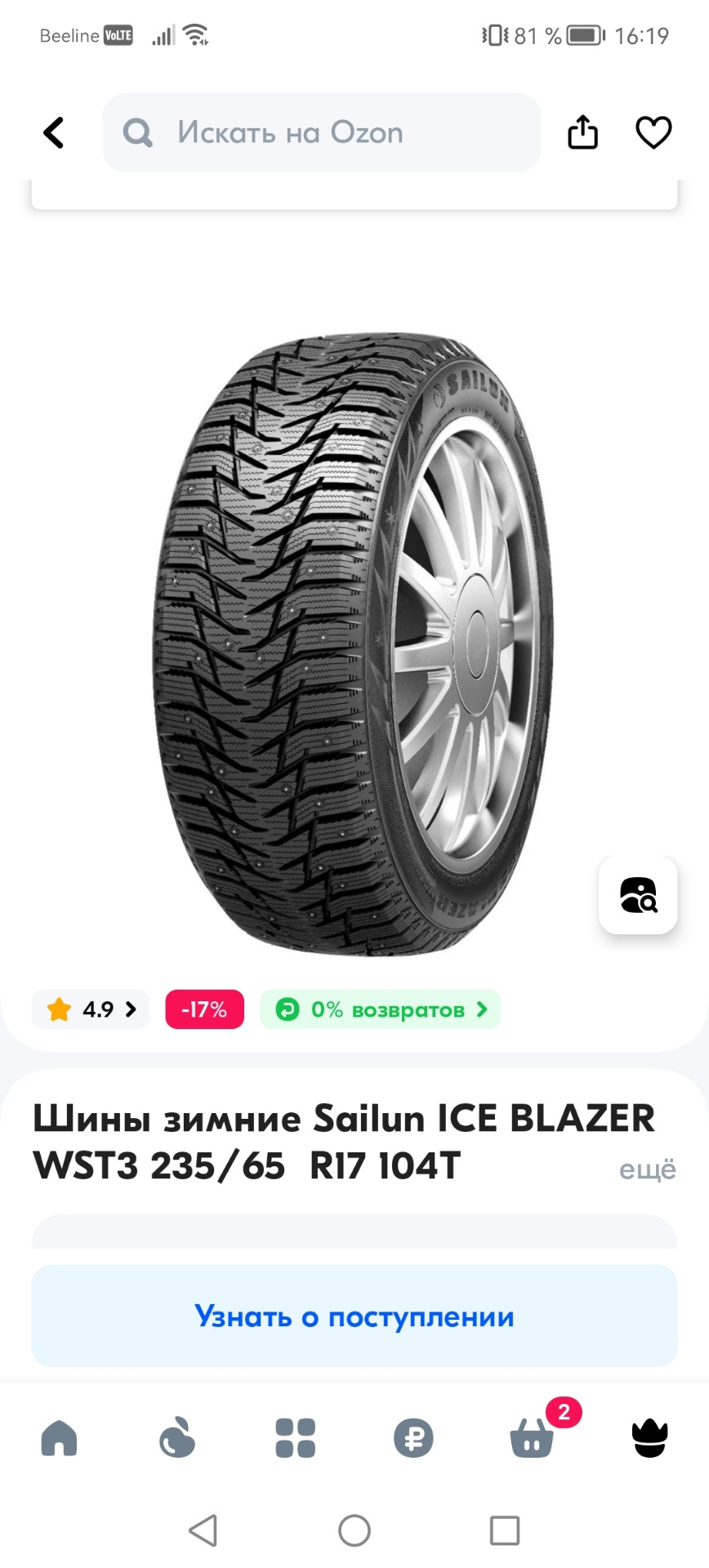Go back using the header arrow

coord(54,133)
